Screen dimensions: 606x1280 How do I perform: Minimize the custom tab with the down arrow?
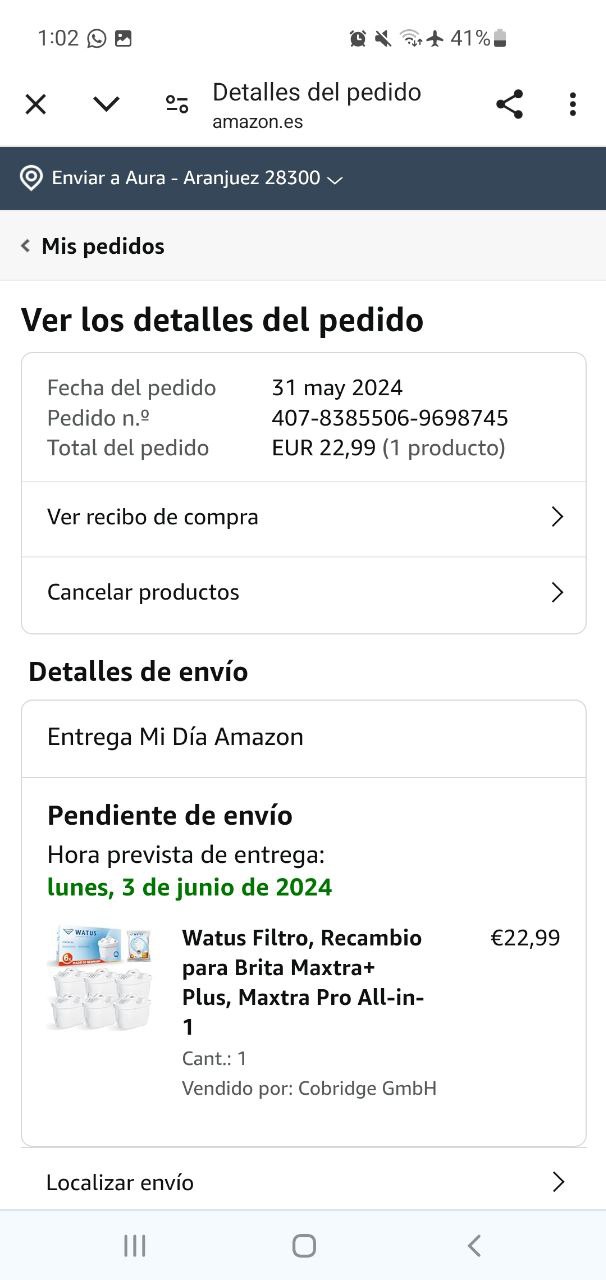click(106, 104)
